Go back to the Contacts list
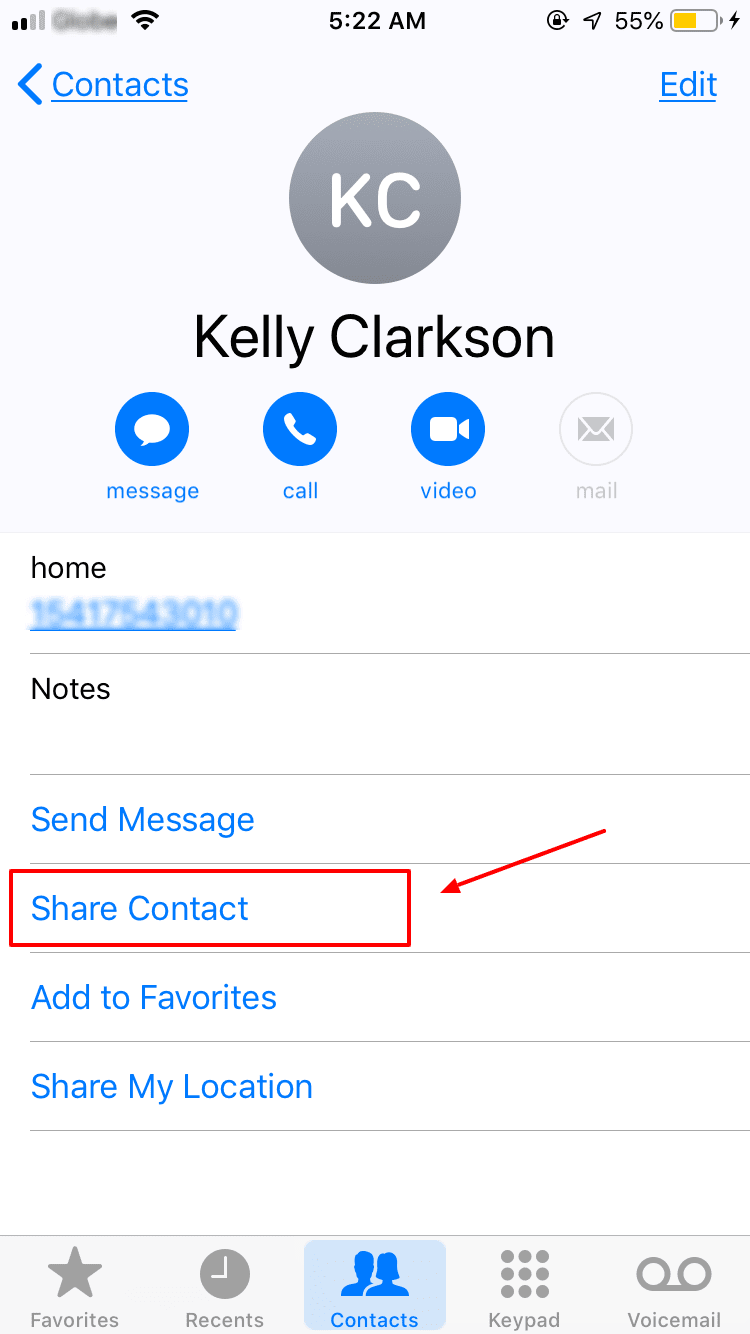The height and width of the screenshot is (1334, 750). click(x=103, y=85)
